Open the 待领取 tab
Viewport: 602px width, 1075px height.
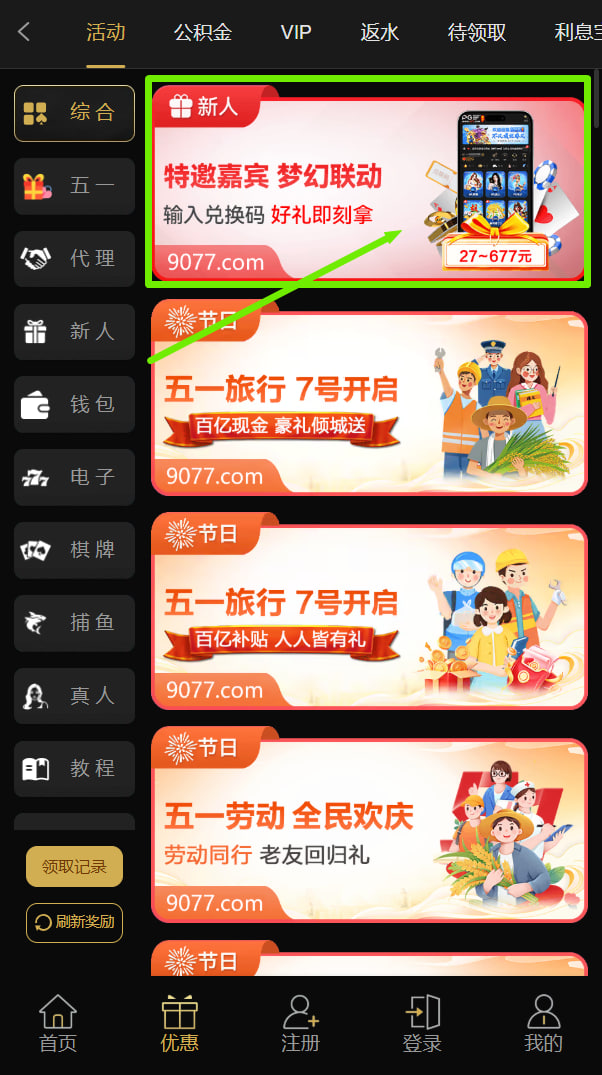pyautogui.click(x=477, y=32)
